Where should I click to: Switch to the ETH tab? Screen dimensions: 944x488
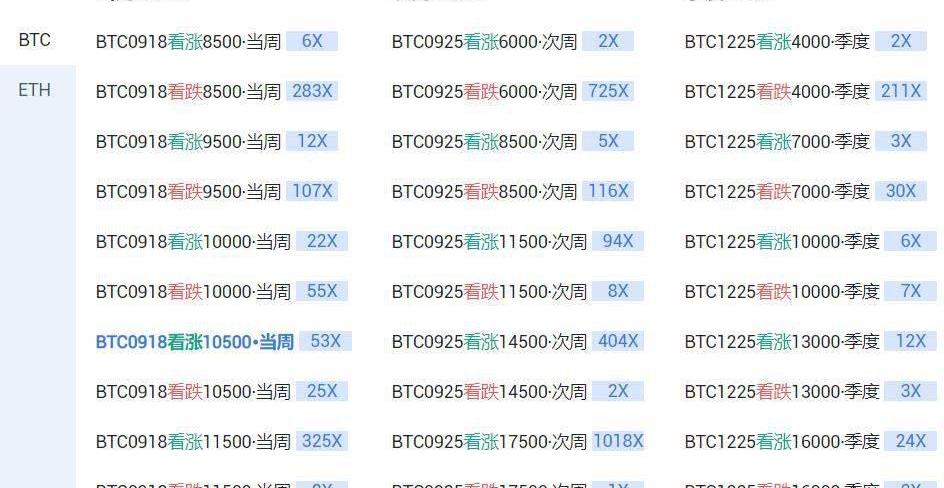pos(35,90)
